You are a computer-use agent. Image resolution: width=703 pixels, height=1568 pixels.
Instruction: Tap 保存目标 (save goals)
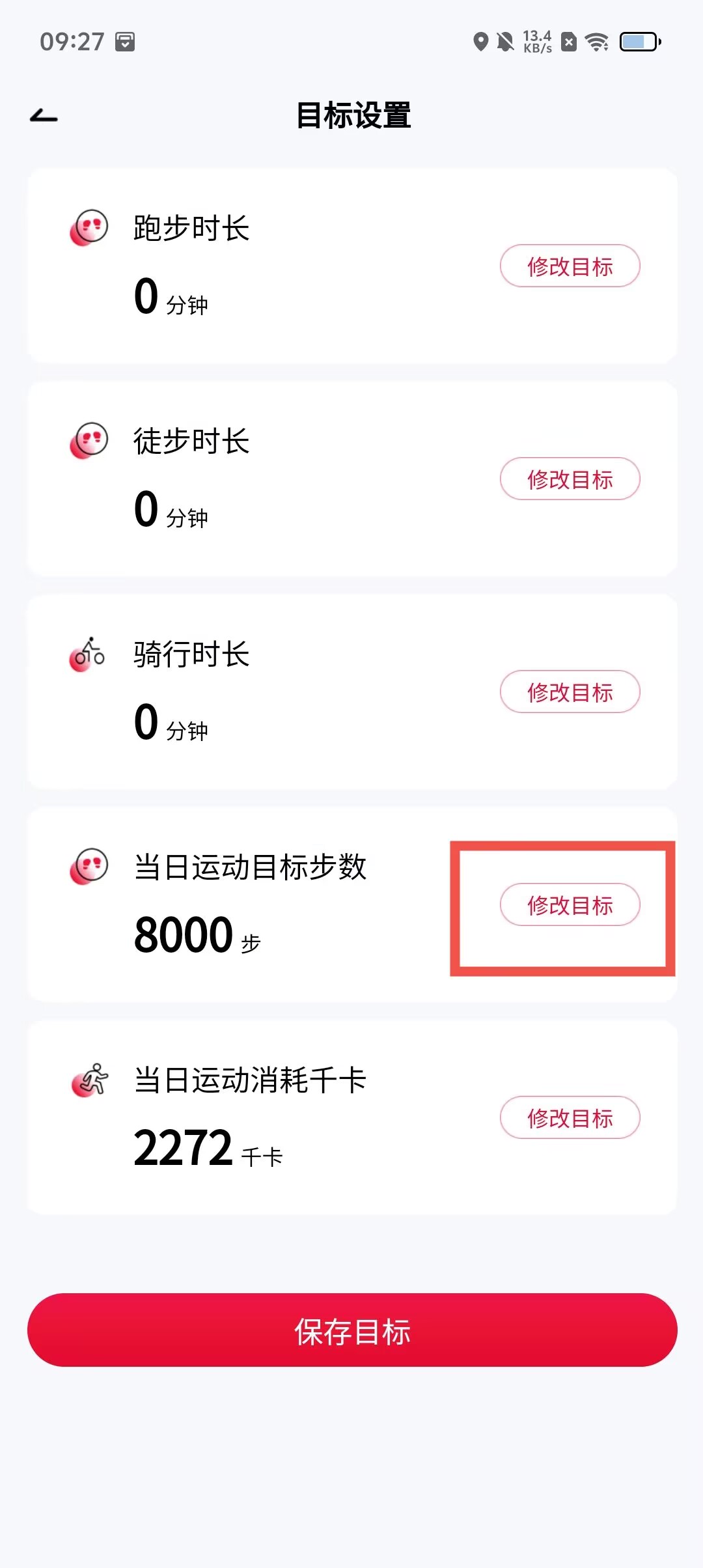click(351, 1330)
